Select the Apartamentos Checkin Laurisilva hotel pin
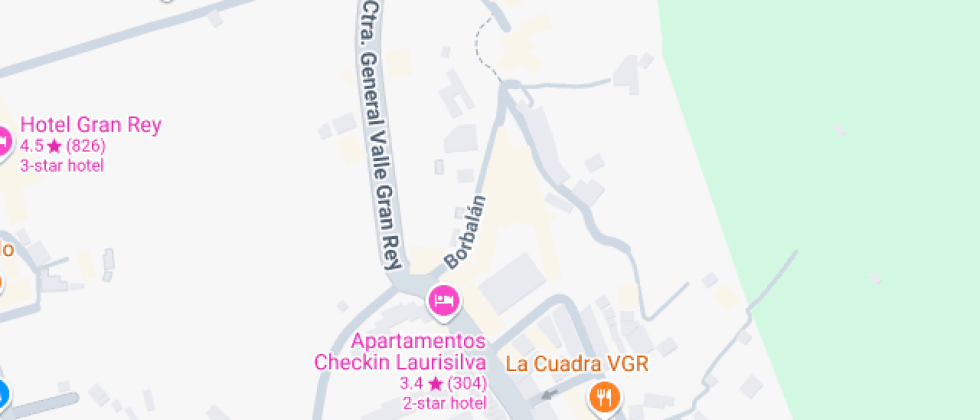Screen dimensions: 980x420 (443, 299)
